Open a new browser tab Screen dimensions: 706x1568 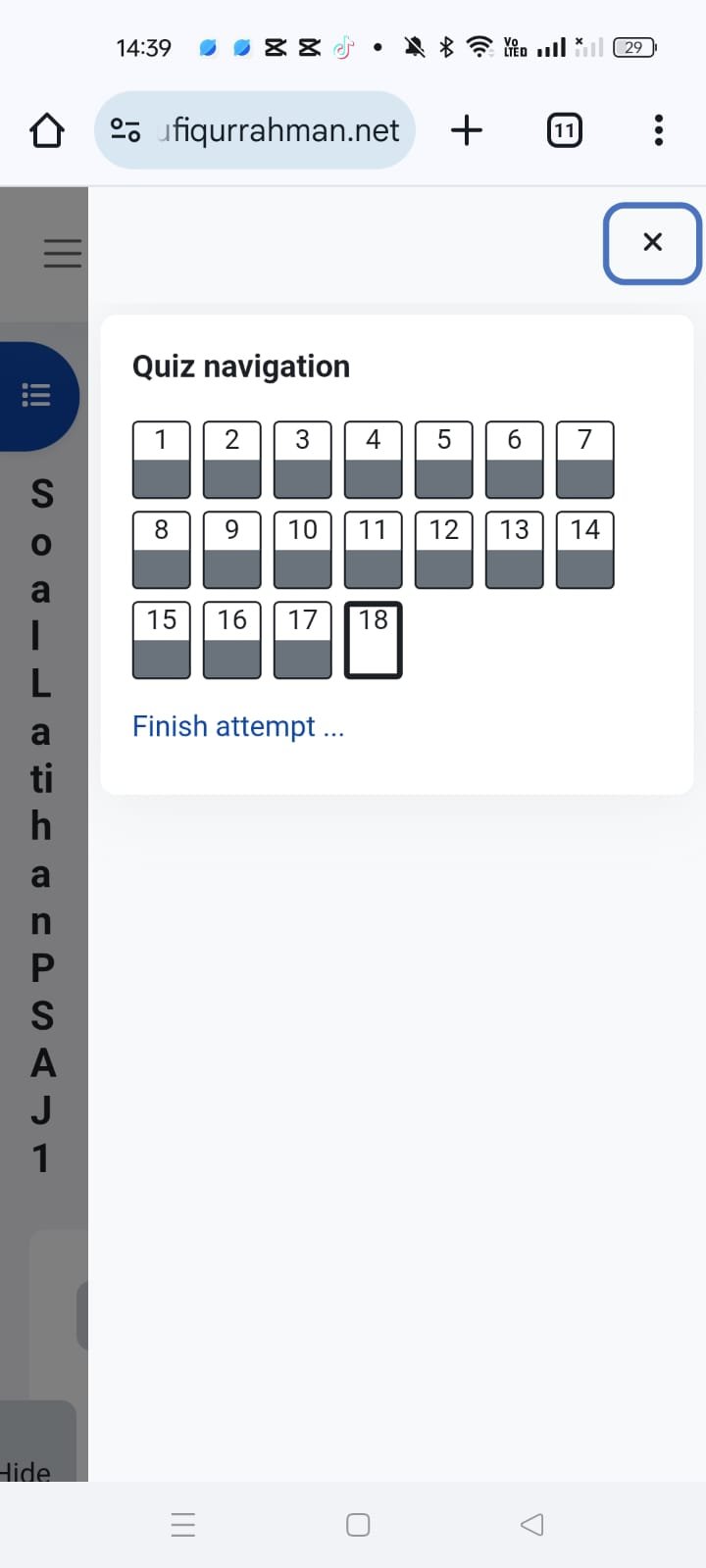(x=467, y=130)
